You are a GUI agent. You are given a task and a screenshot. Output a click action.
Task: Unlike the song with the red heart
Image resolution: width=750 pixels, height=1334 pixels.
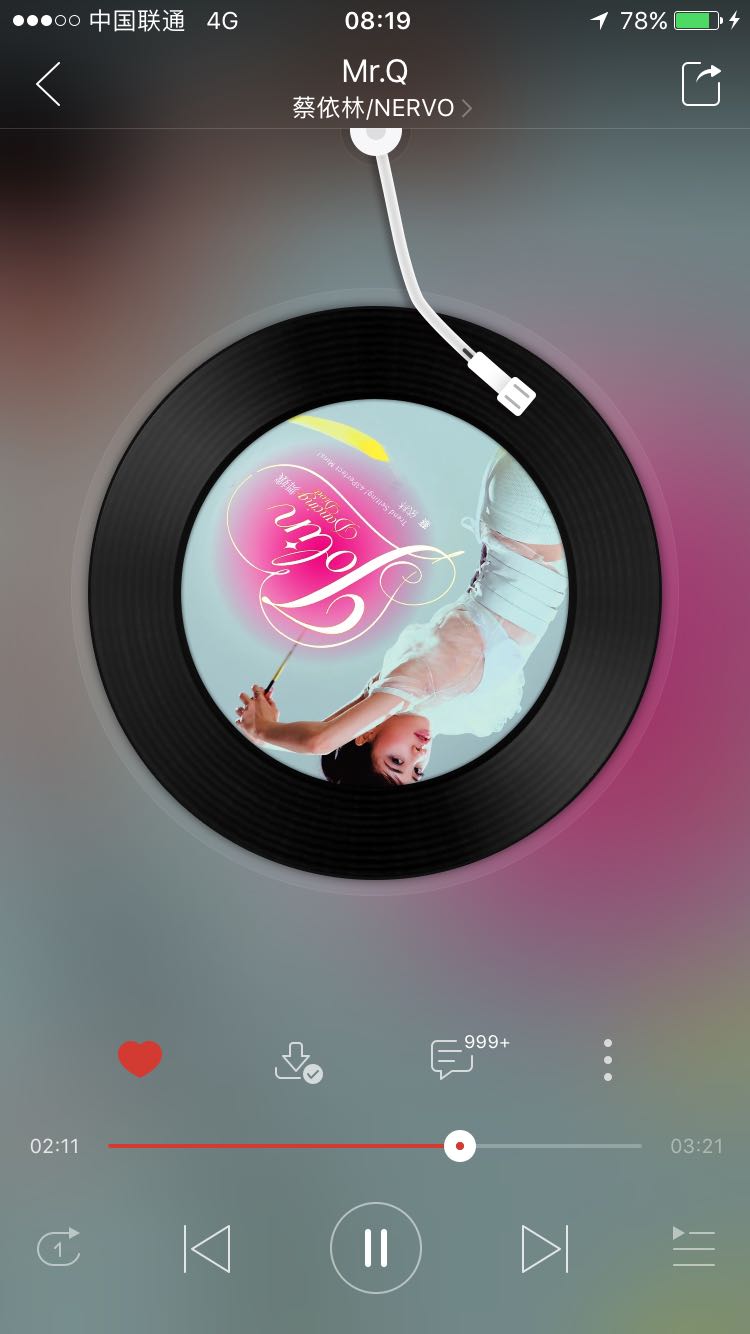point(140,1059)
